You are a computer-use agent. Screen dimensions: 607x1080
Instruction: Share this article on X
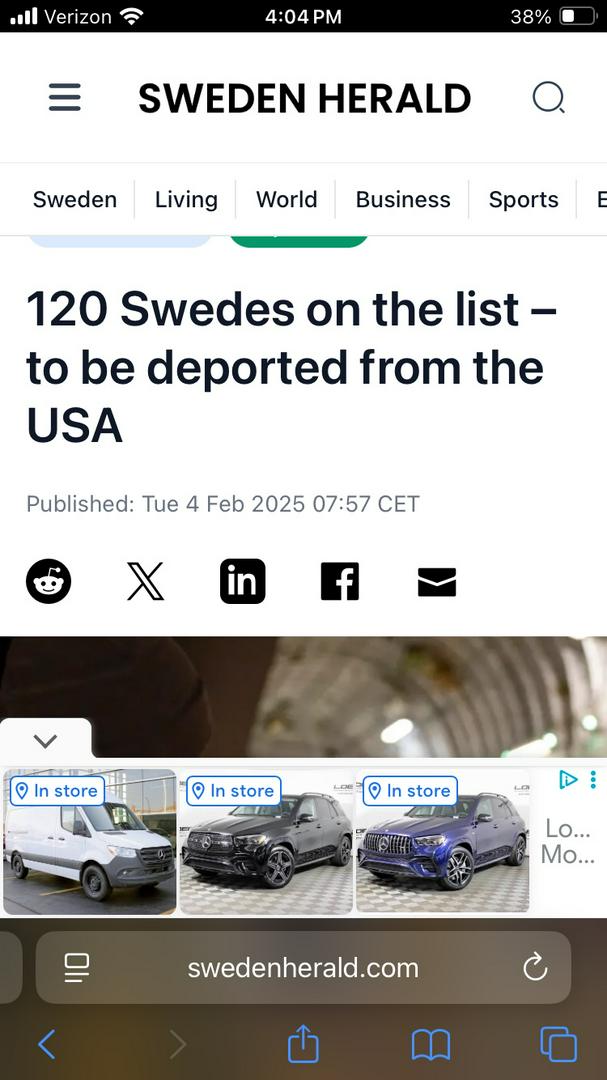tap(146, 581)
